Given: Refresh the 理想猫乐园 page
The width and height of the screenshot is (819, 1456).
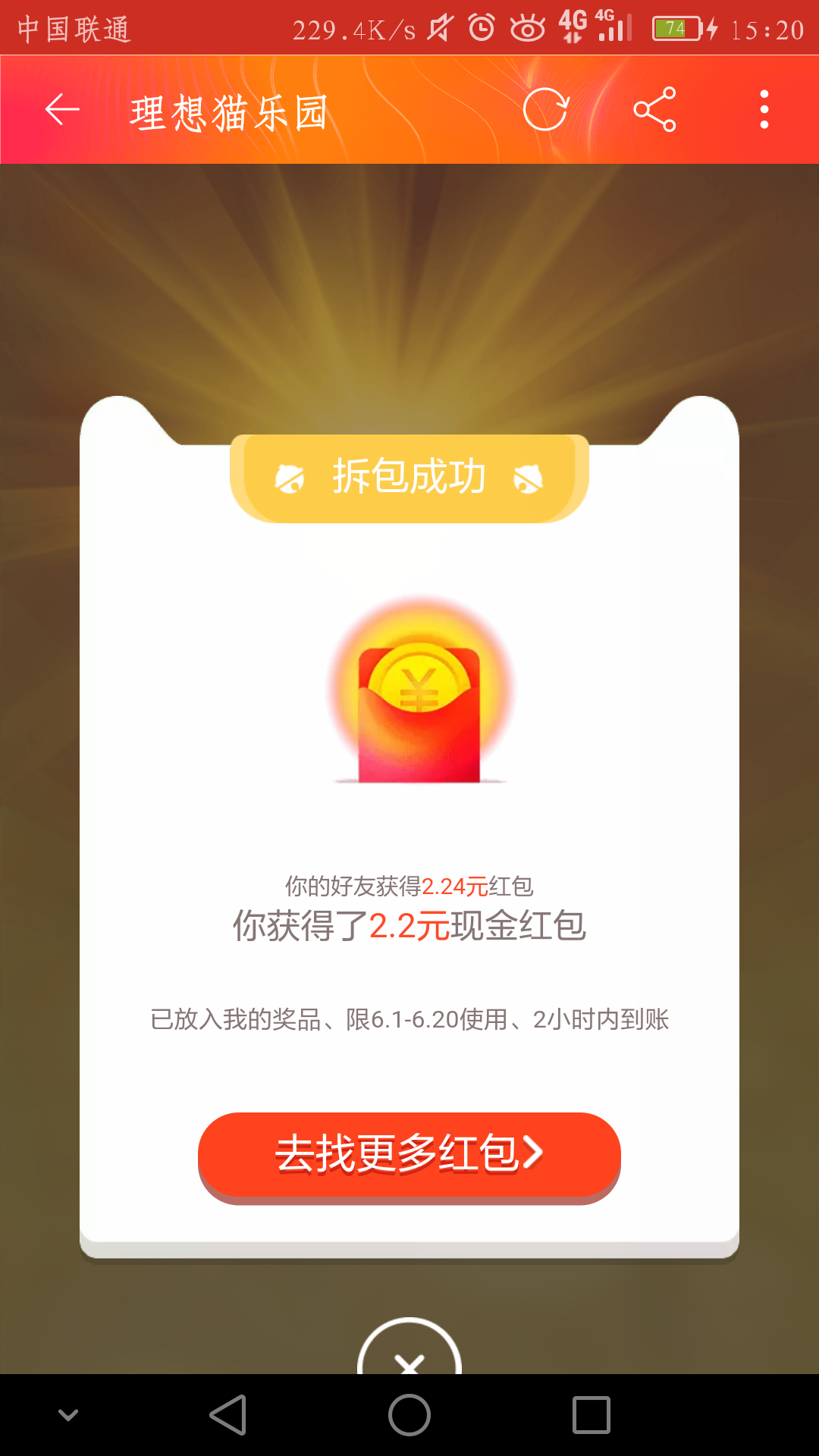Looking at the screenshot, I should [x=548, y=108].
